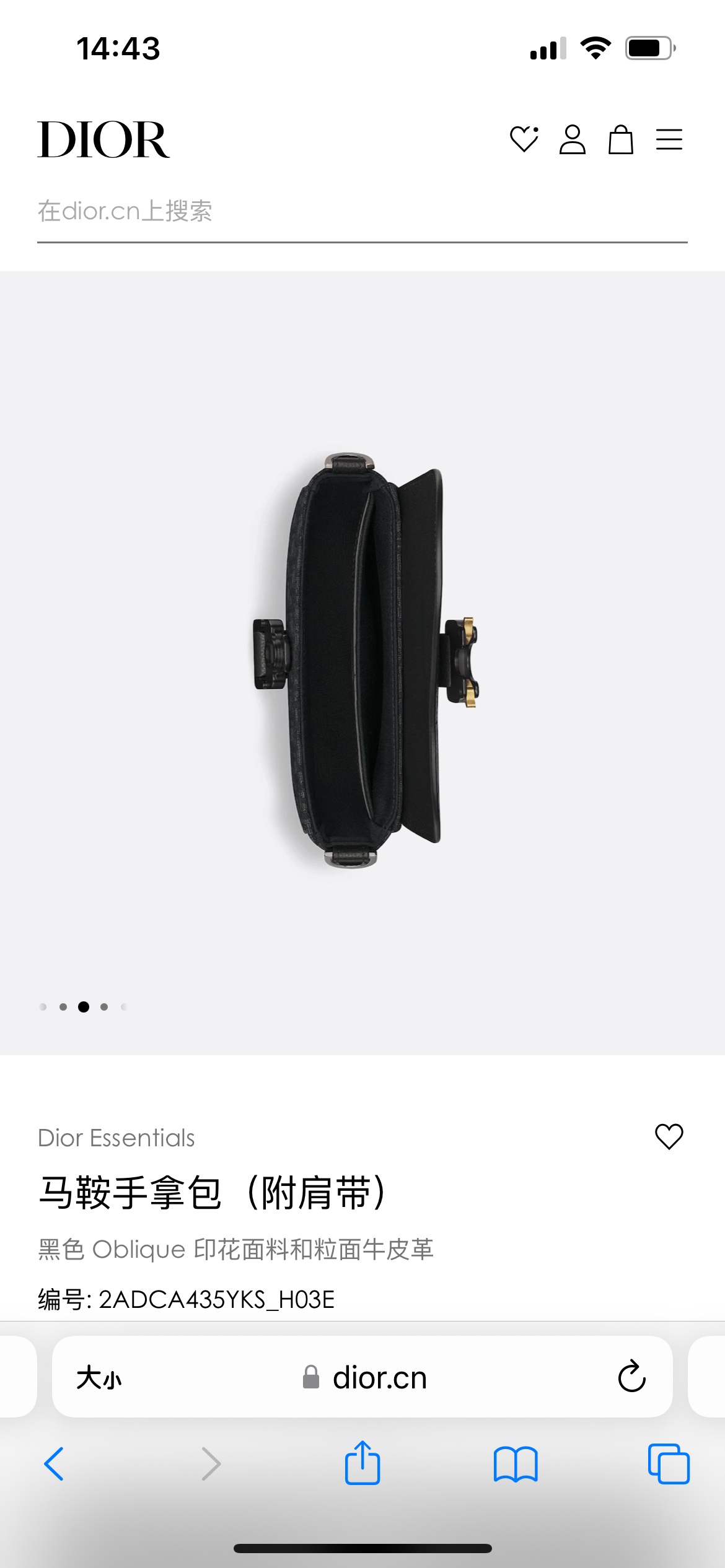Open the product image of black bag

[362, 660]
